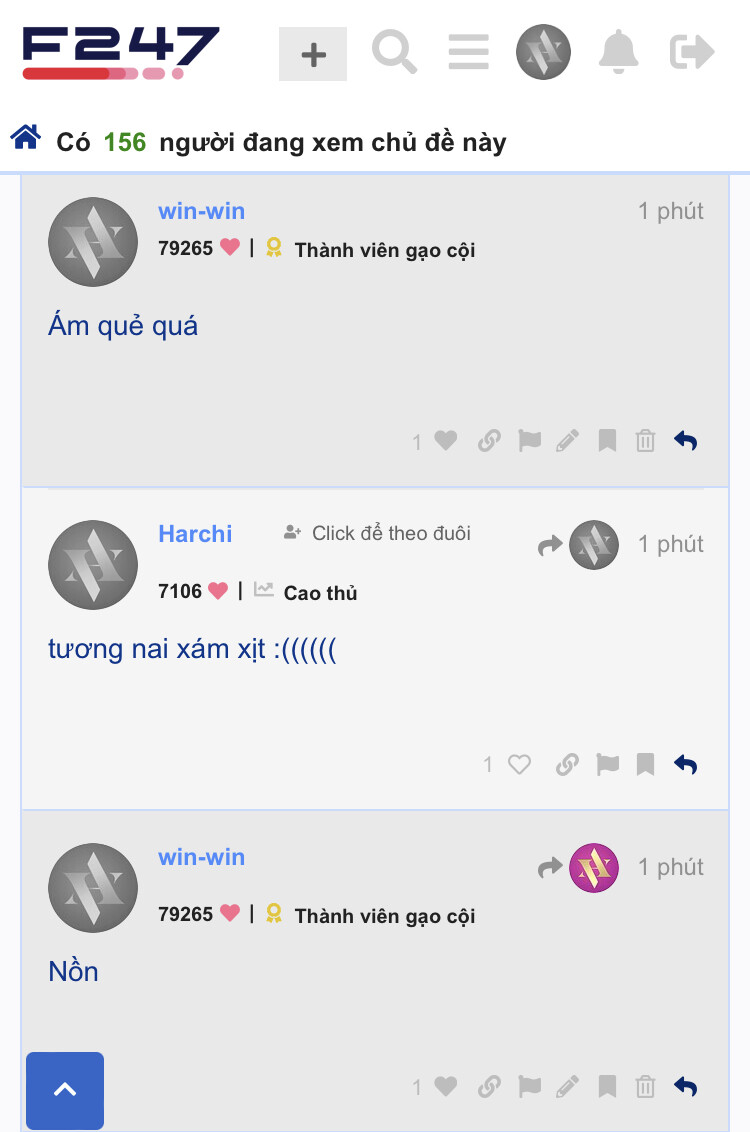750x1132 pixels.
Task: Reply to the "Ám quẻ quá" post
Action: click(685, 441)
